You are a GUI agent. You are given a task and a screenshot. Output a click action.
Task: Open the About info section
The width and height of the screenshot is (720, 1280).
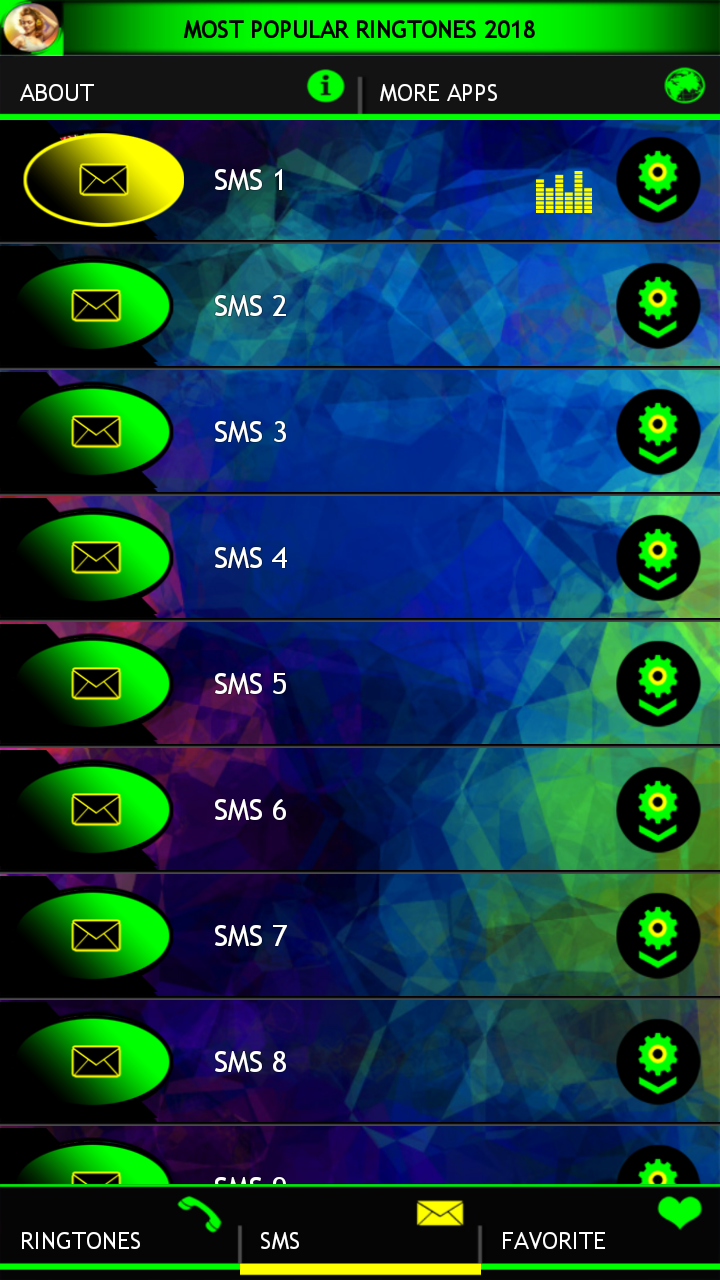pos(180,92)
